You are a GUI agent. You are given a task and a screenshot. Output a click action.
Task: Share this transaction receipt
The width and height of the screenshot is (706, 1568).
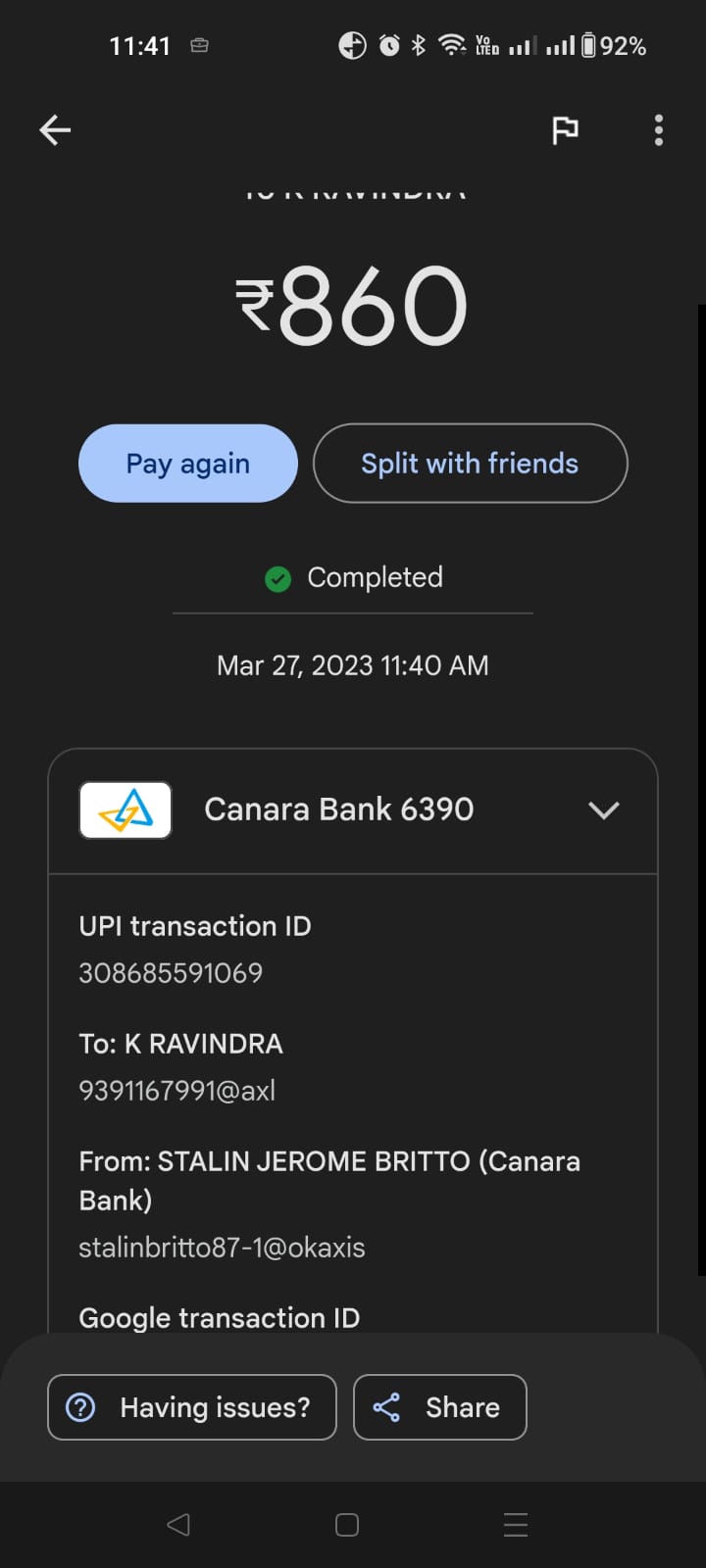[x=439, y=1407]
